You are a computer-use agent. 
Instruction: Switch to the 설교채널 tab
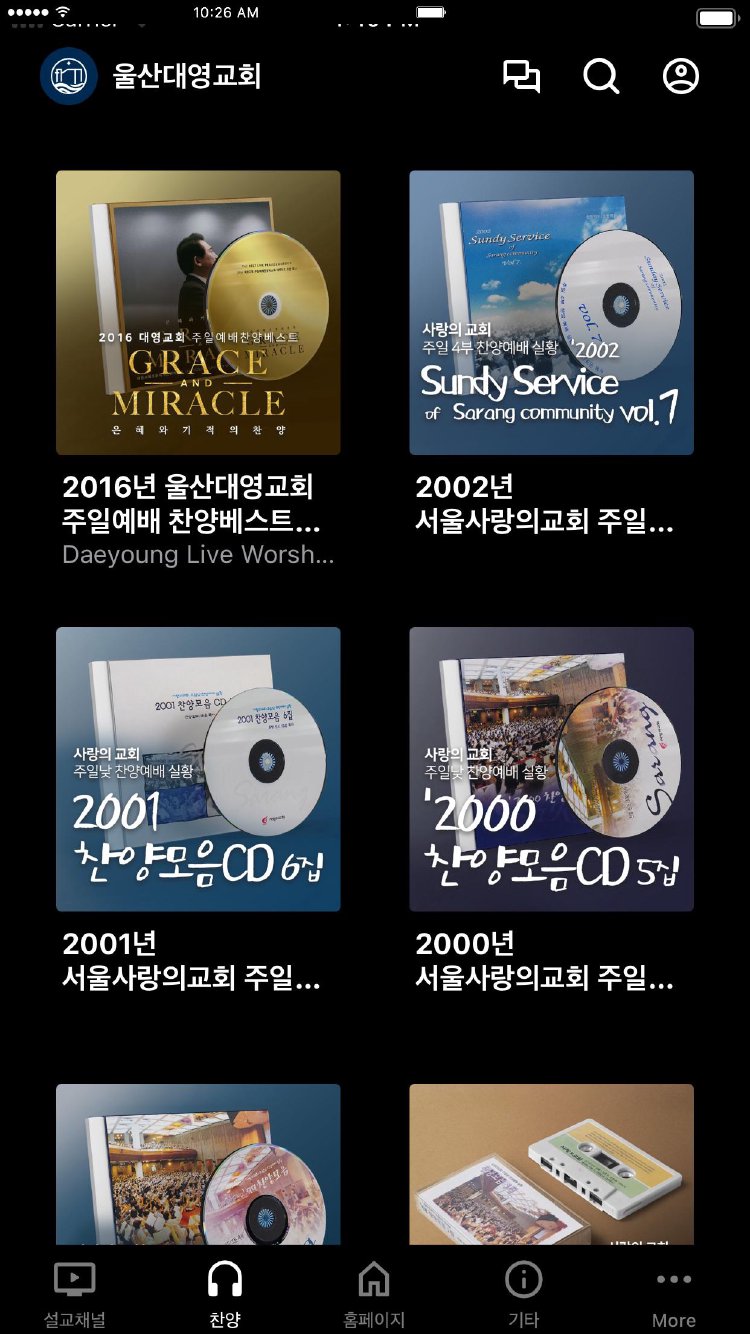tap(74, 1293)
